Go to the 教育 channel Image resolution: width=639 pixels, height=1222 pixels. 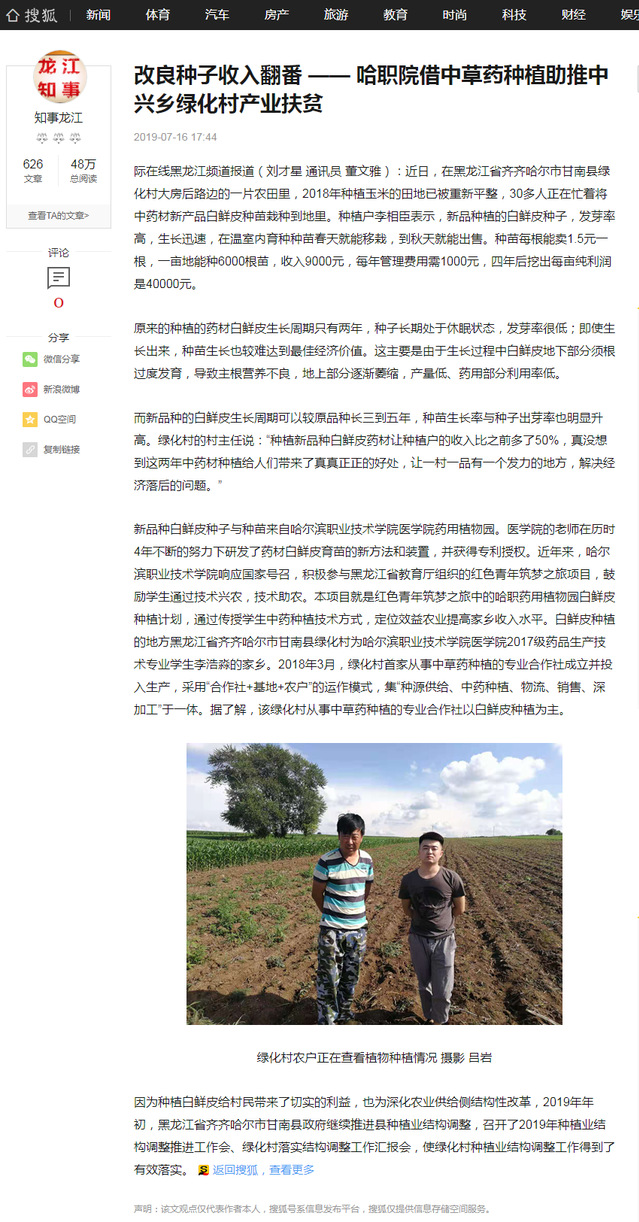(395, 14)
